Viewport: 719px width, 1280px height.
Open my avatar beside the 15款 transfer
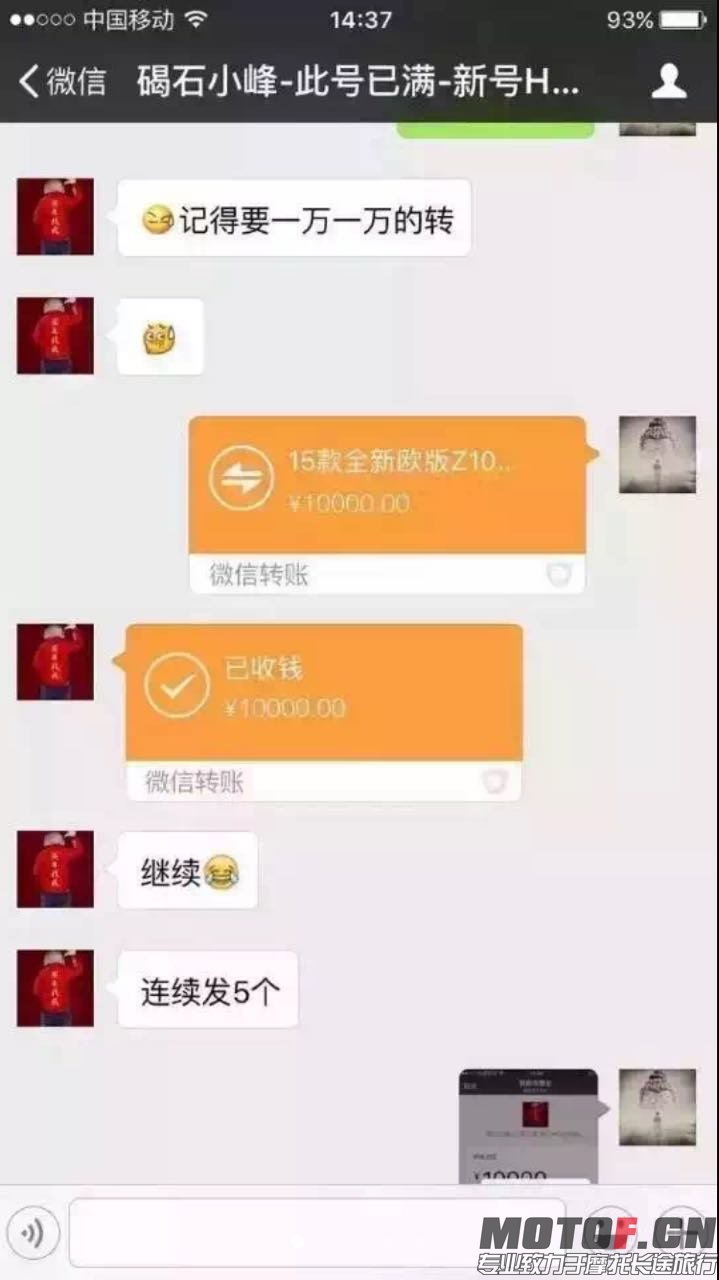tap(657, 455)
